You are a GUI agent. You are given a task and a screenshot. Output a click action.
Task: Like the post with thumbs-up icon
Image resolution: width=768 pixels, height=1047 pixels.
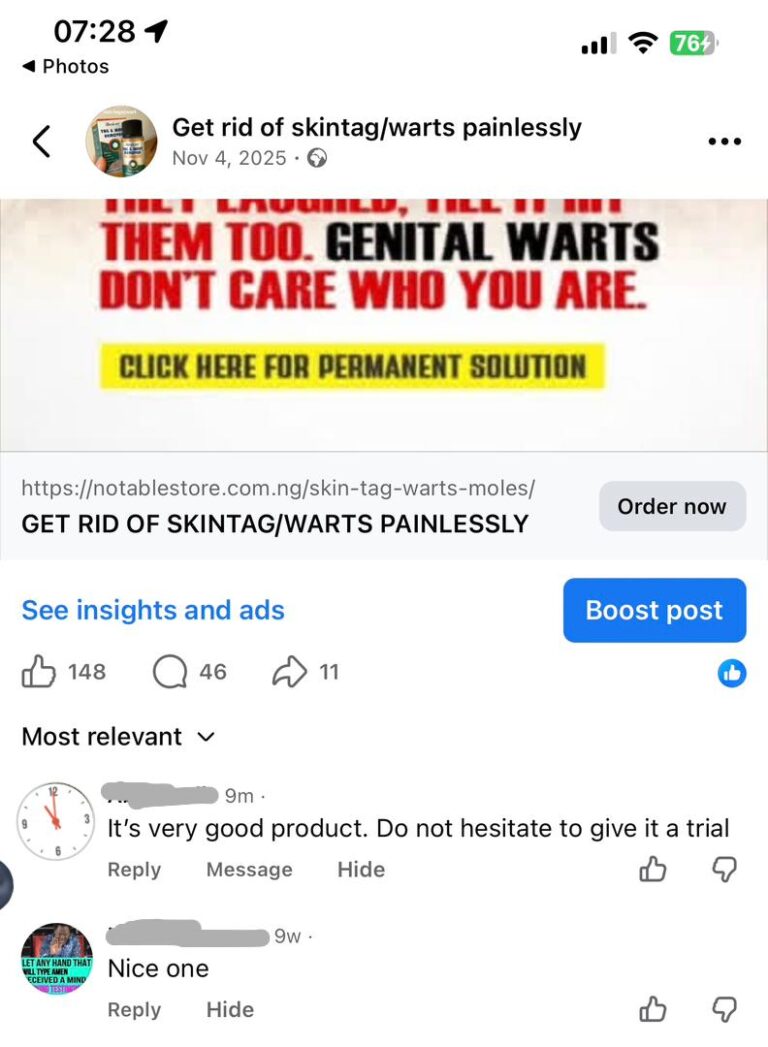coord(39,672)
